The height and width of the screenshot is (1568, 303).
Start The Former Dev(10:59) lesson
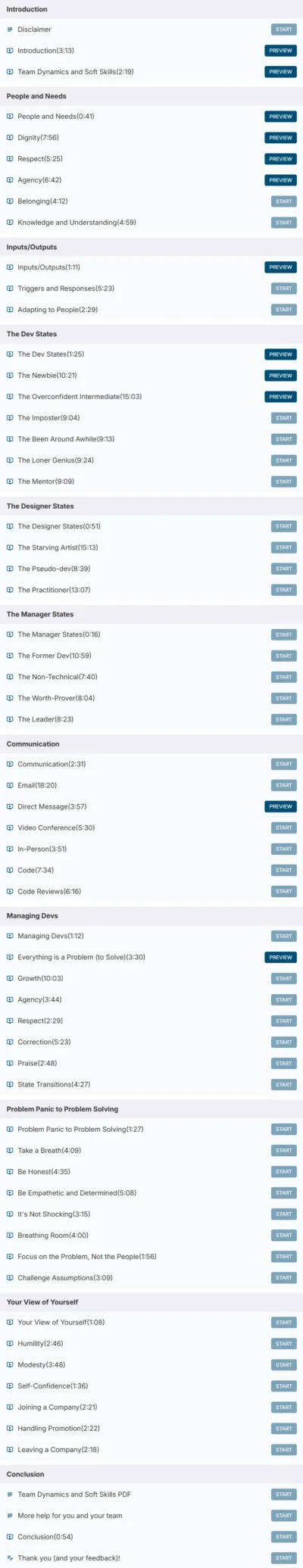[x=283, y=656]
